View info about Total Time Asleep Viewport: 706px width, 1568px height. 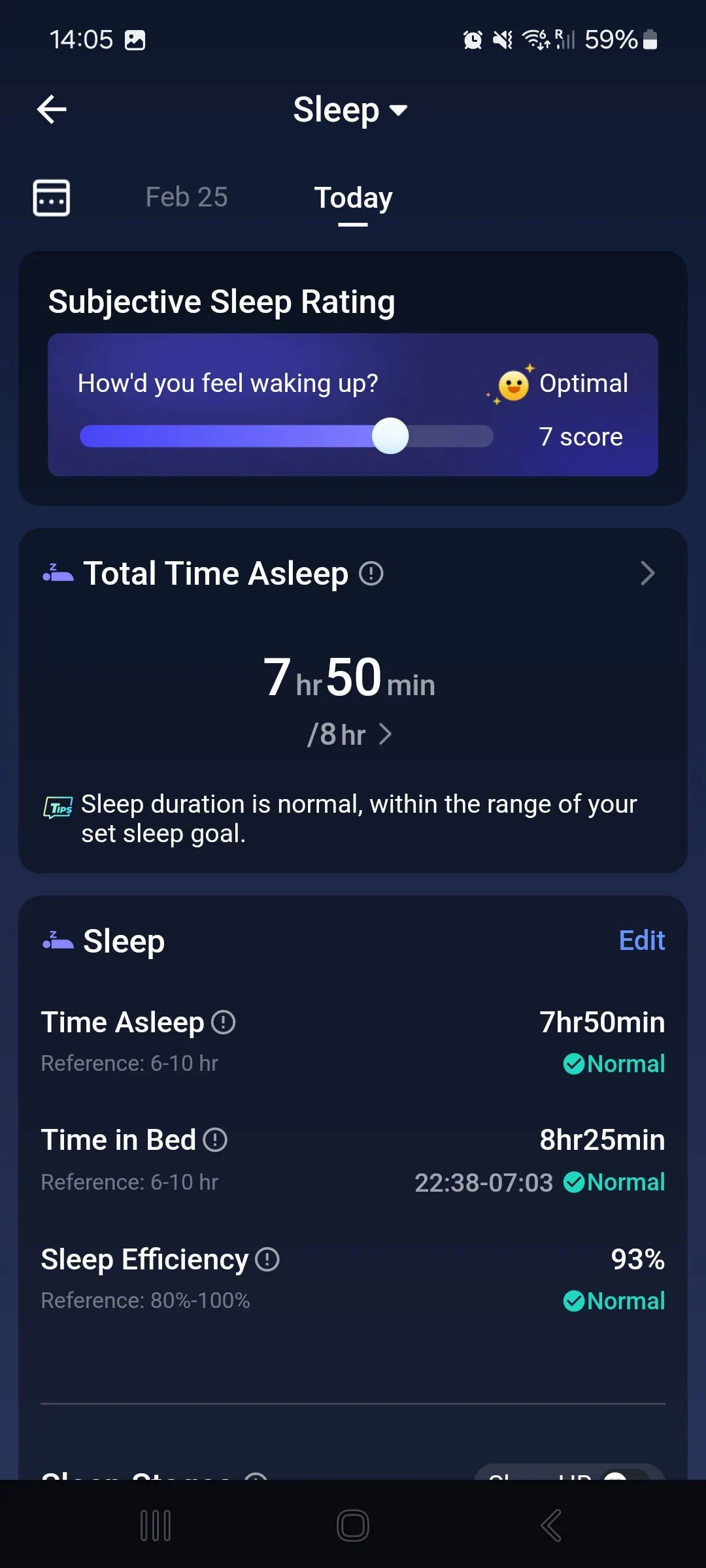371,574
